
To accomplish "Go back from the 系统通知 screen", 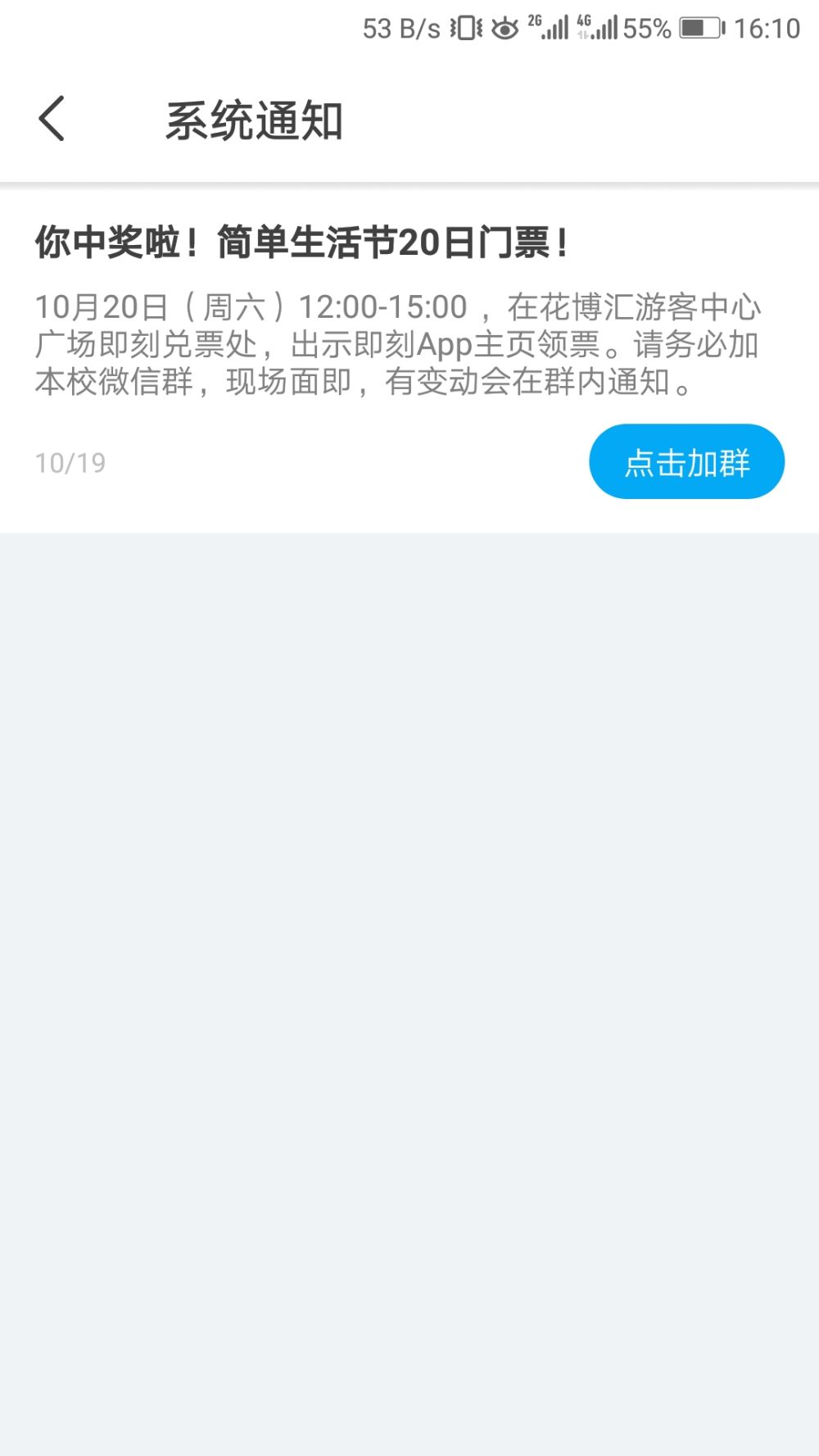I will click(x=52, y=120).
